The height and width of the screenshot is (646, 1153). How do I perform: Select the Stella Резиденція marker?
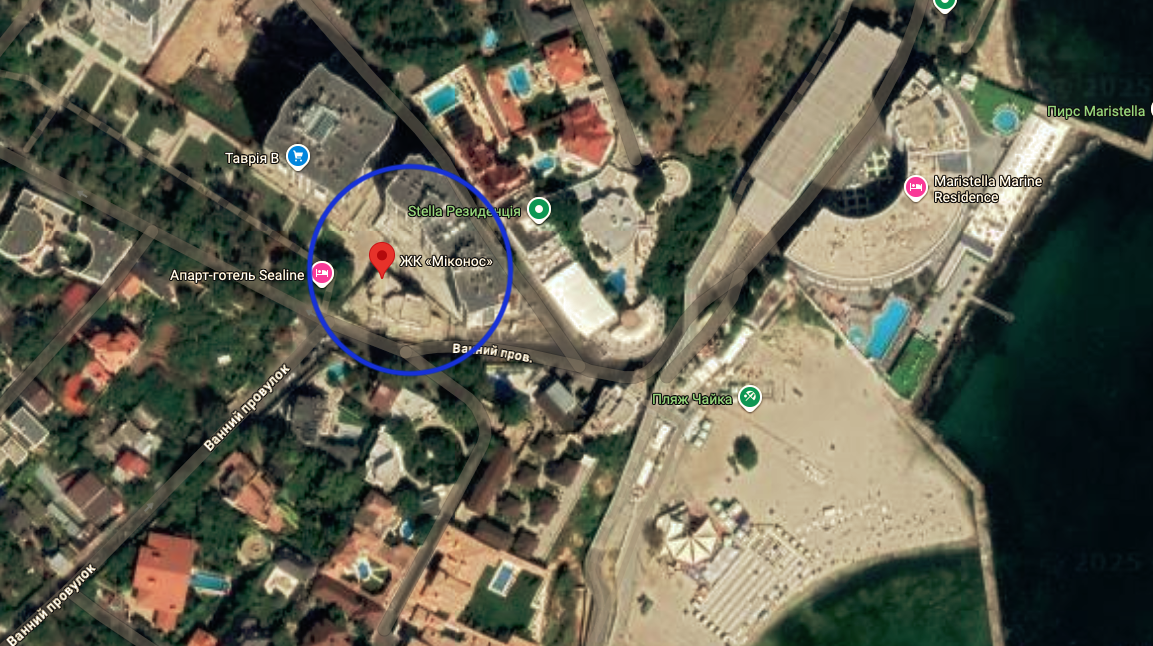point(539,210)
